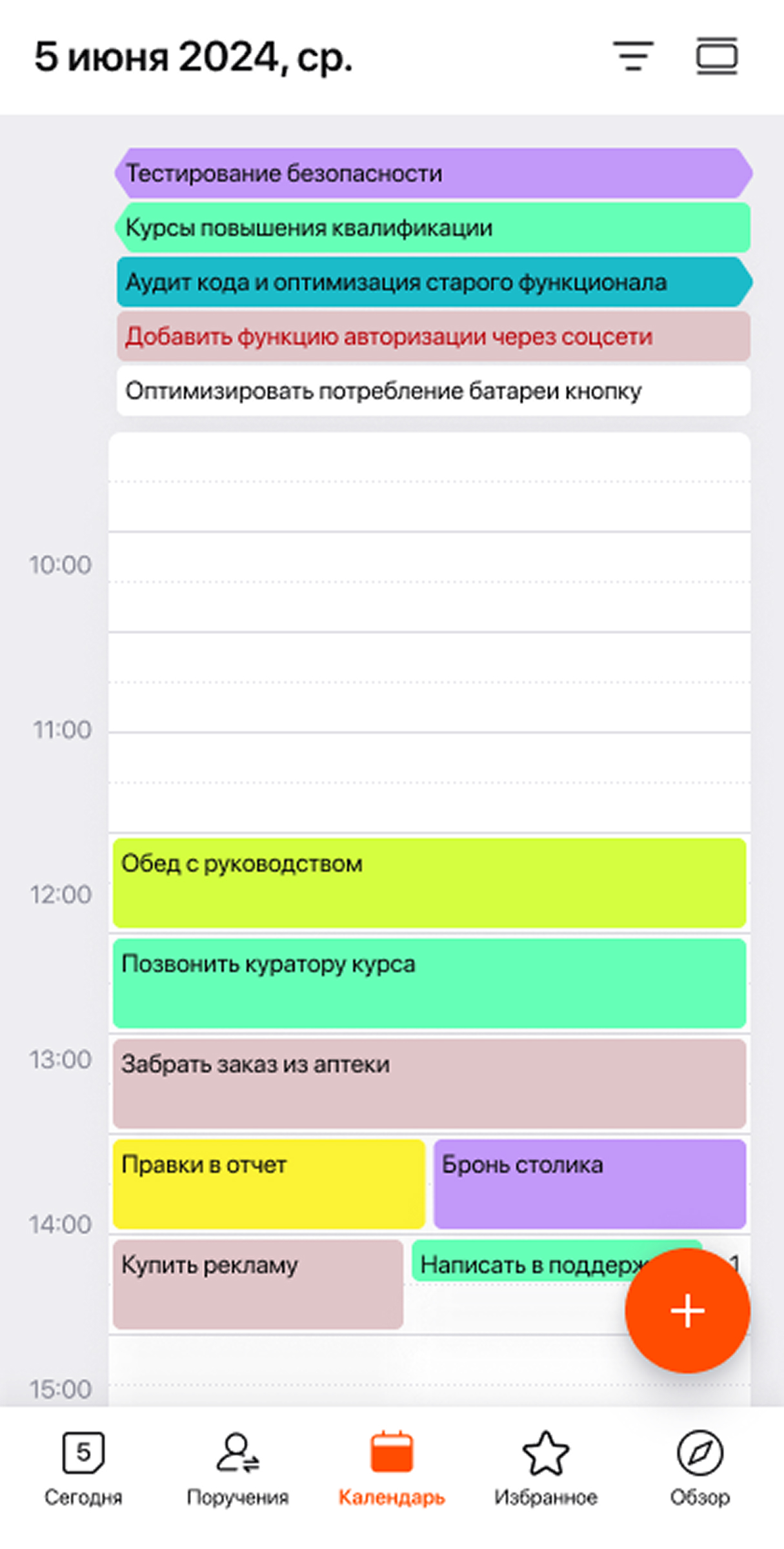The image size is (784, 1549).
Task: Open Аудит кода и оптимизация task
Action: pos(434,281)
